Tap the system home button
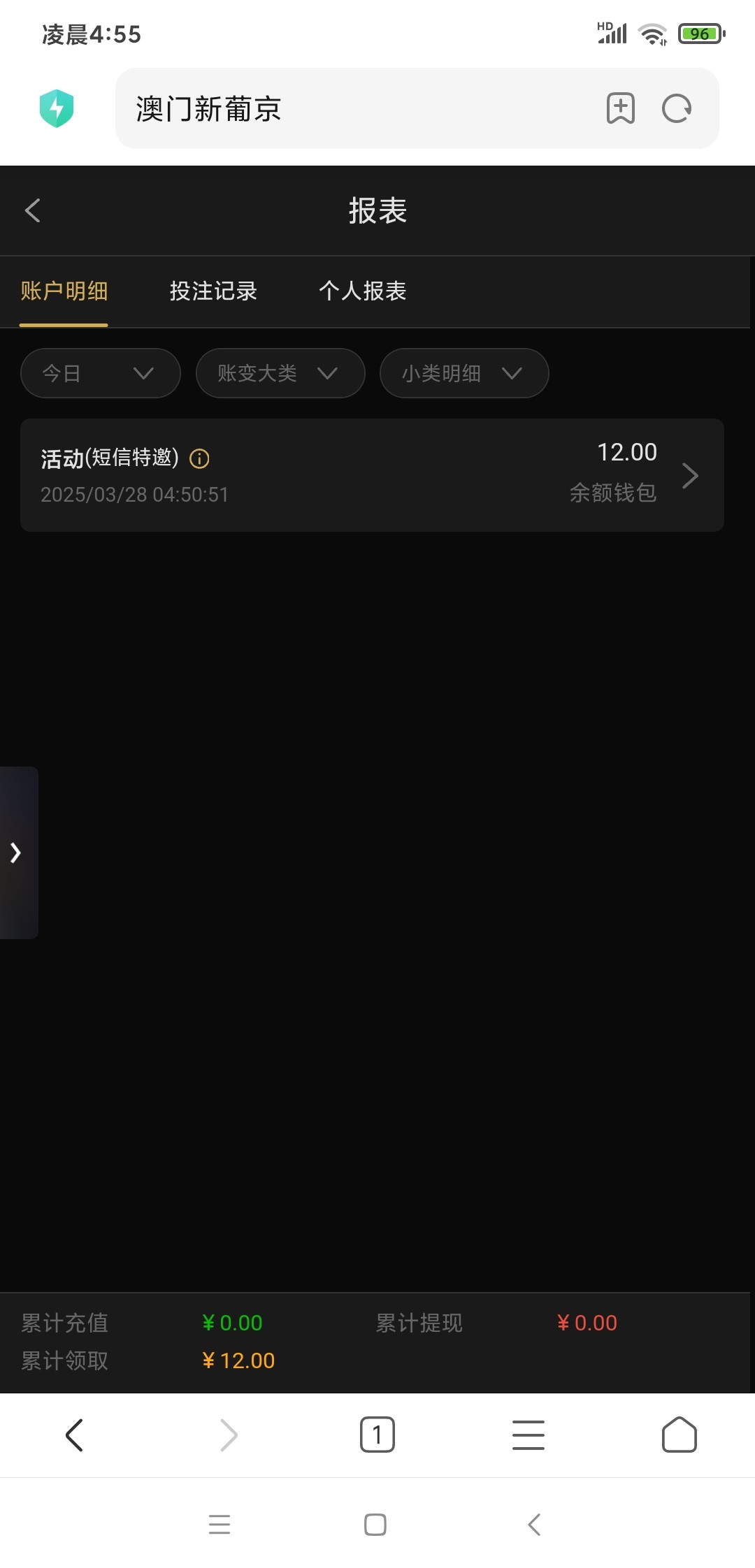The width and height of the screenshot is (755, 1568). (375, 1524)
